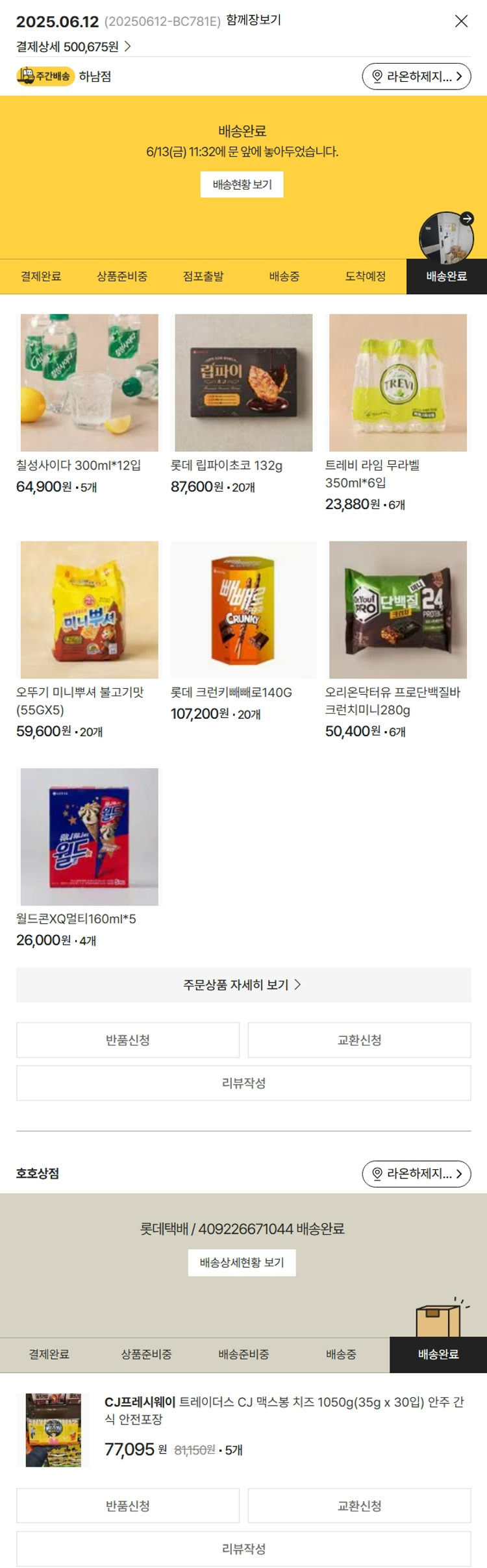Tap 배송현황 보기 button
This screenshot has width=487, height=1568.
[242, 184]
